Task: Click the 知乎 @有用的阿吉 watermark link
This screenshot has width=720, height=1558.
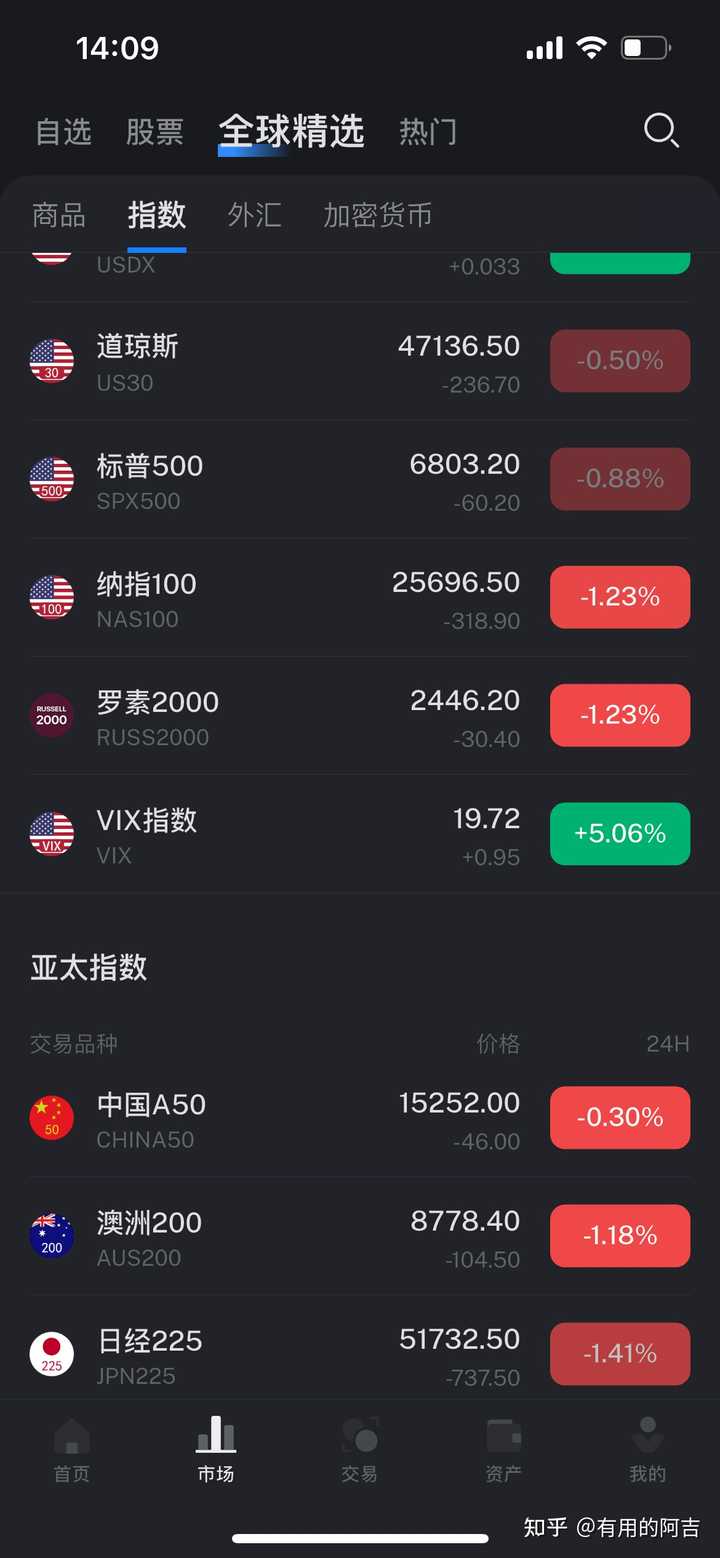Action: (613, 1528)
